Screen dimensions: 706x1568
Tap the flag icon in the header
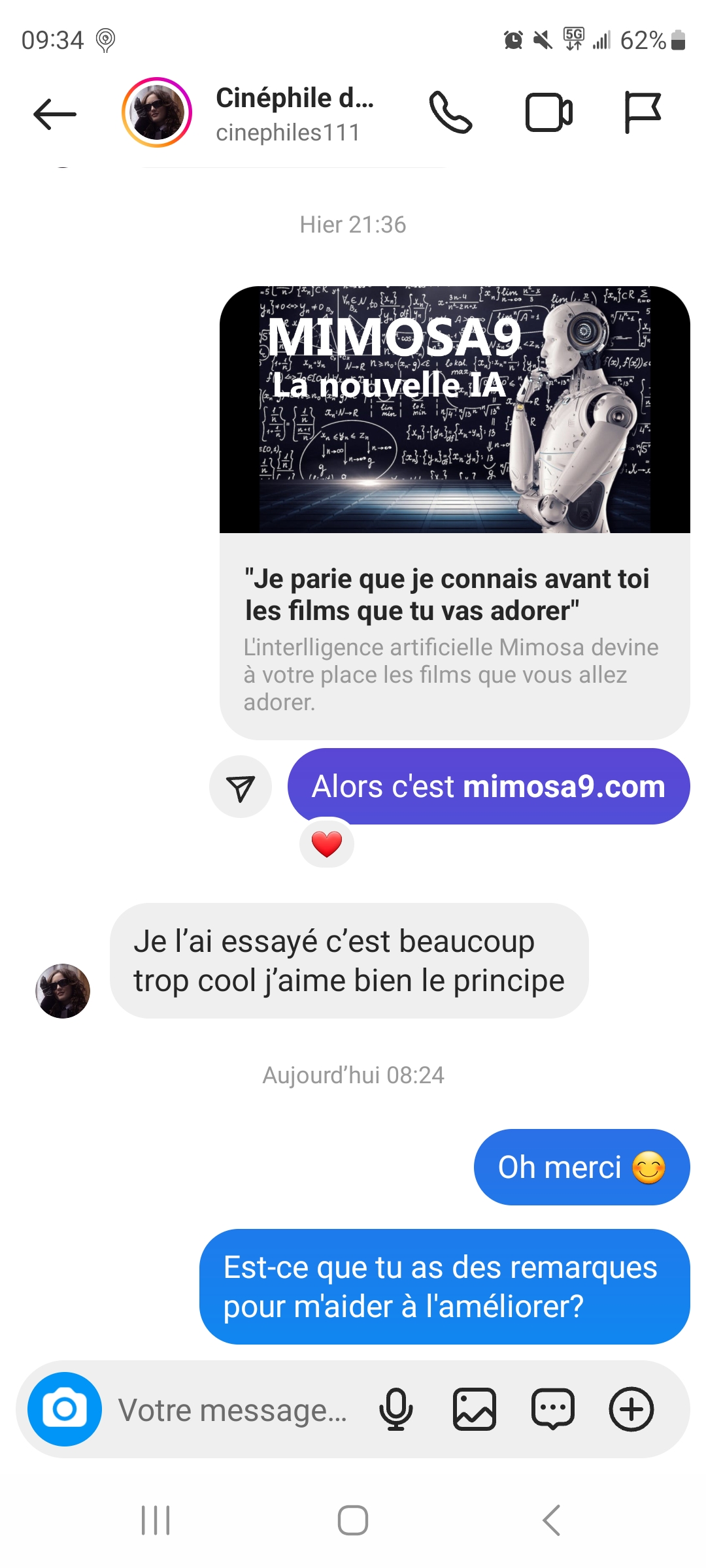pos(643,113)
